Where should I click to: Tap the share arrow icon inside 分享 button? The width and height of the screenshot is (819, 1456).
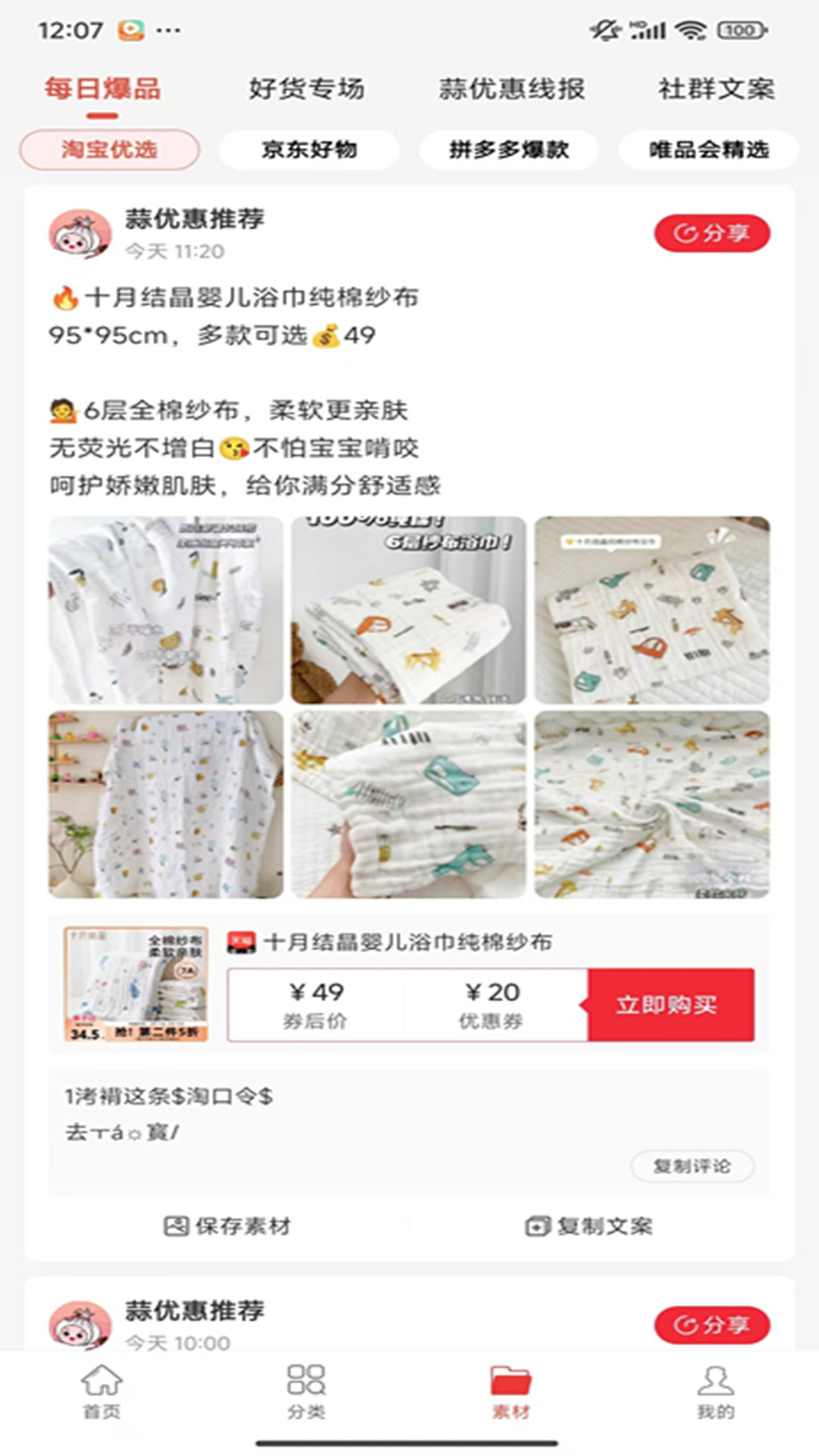[687, 233]
